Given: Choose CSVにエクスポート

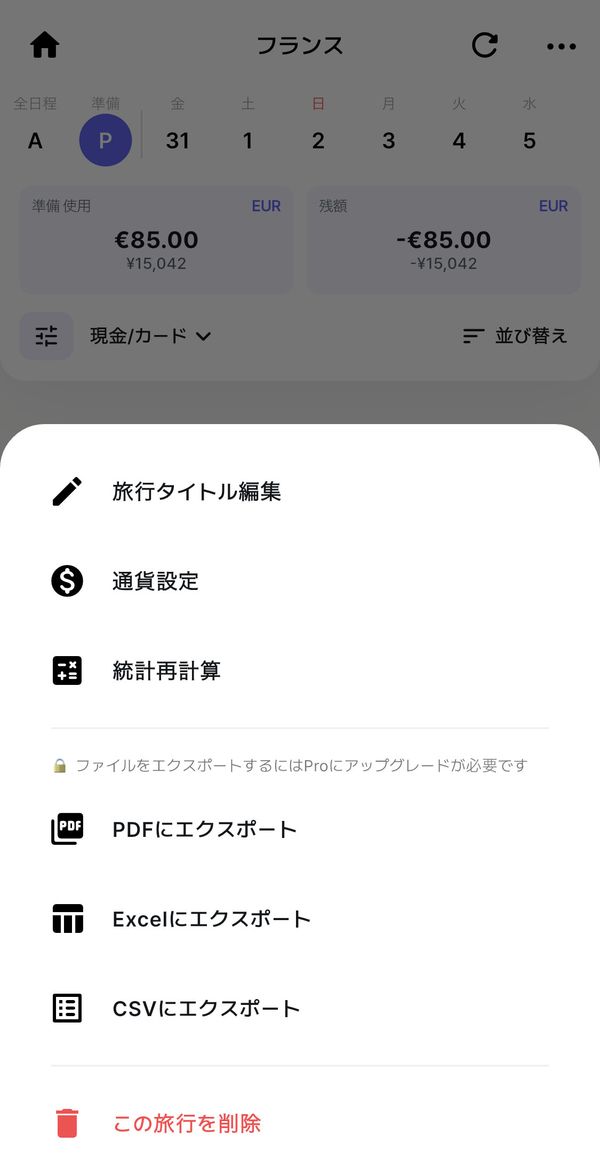Looking at the screenshot, I should coord(299,1008).
